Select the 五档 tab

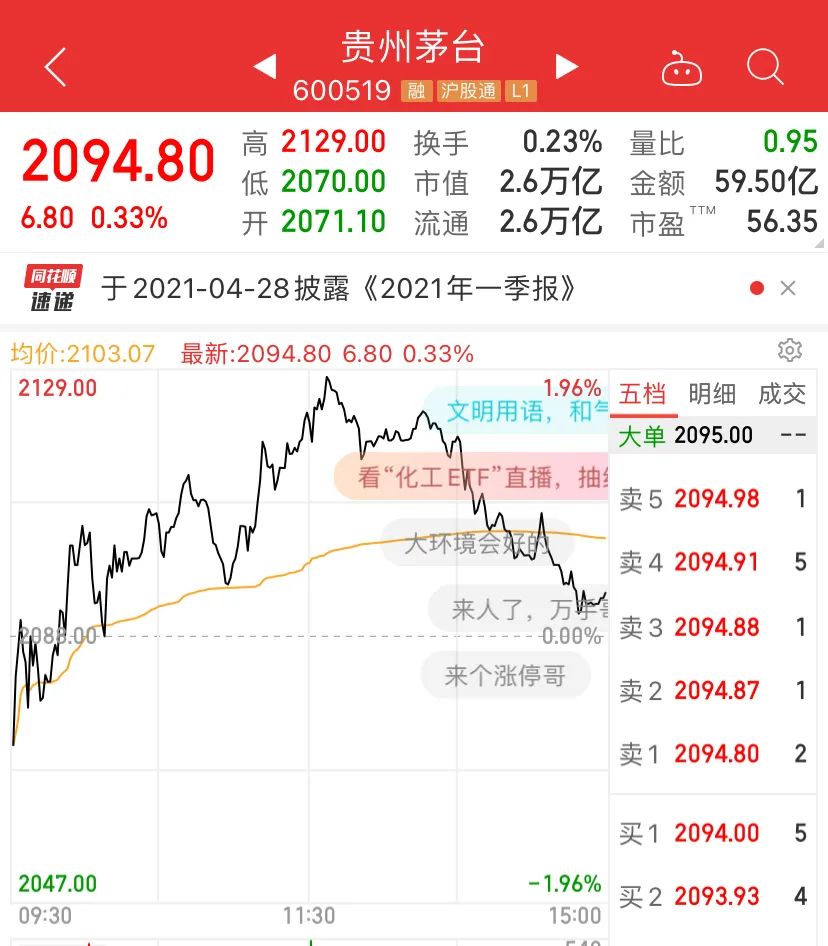(643, 394)
